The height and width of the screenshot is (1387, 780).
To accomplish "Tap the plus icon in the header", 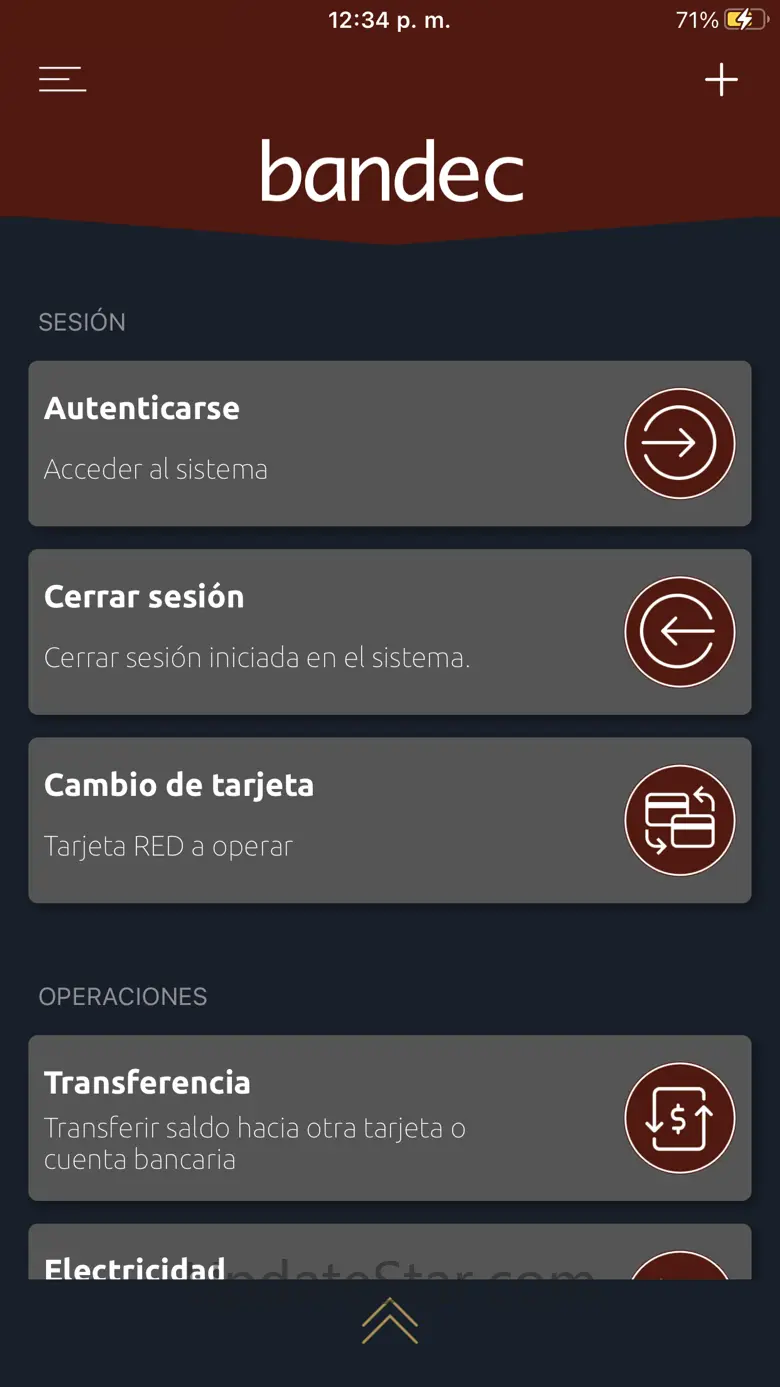I will tap(721, 80).
